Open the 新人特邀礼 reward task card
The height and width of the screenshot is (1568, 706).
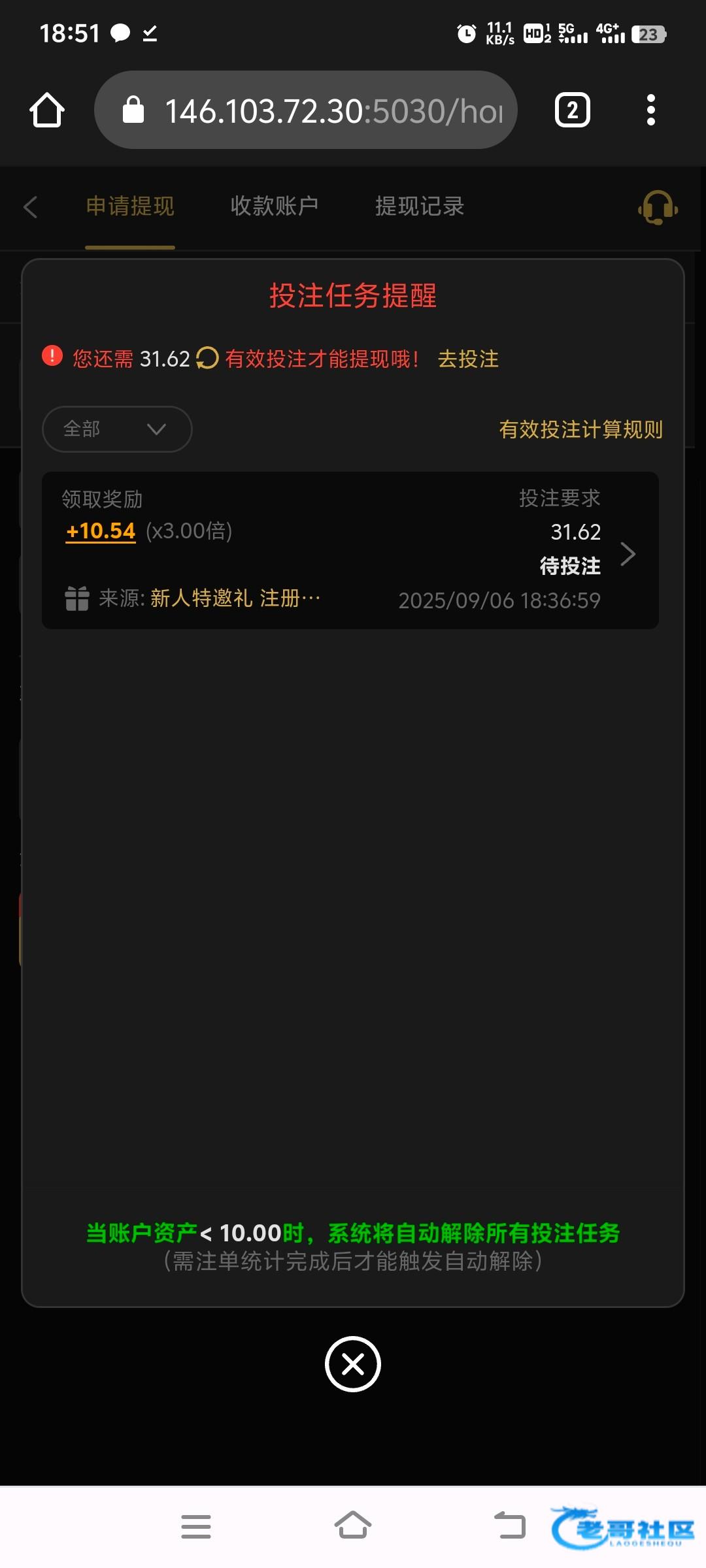click(x=350, y=550)
